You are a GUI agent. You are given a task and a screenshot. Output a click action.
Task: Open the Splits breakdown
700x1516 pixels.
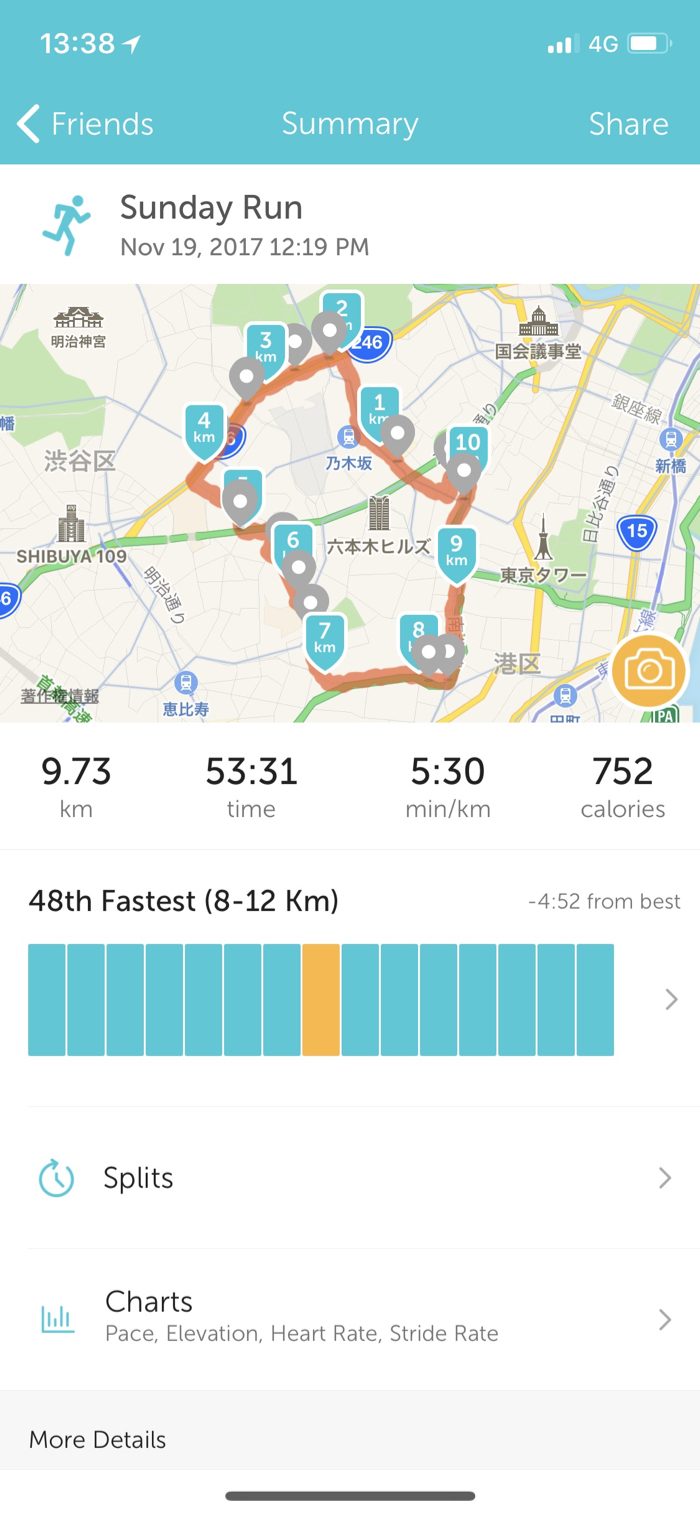tap(350, 1178)
